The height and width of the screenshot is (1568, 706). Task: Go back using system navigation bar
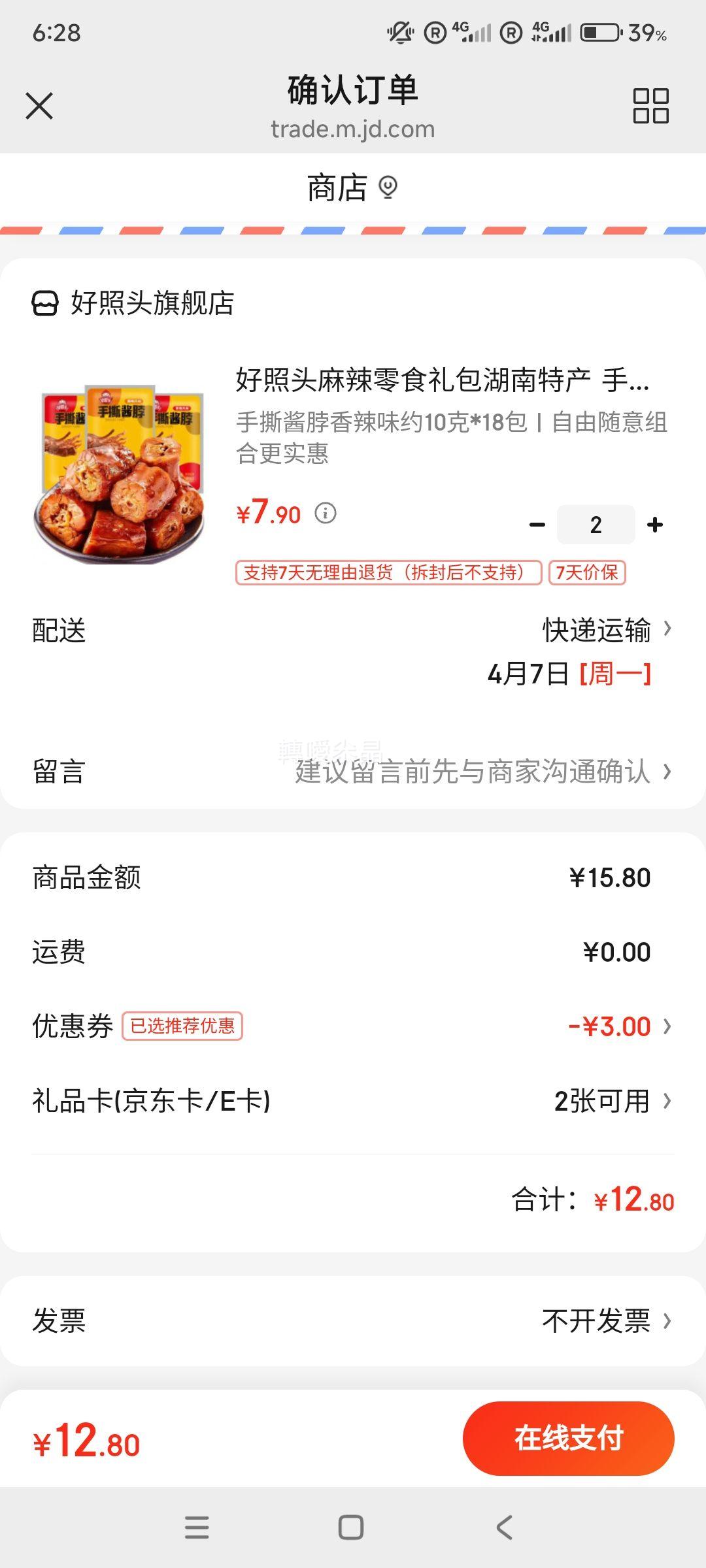[504, 1527]
